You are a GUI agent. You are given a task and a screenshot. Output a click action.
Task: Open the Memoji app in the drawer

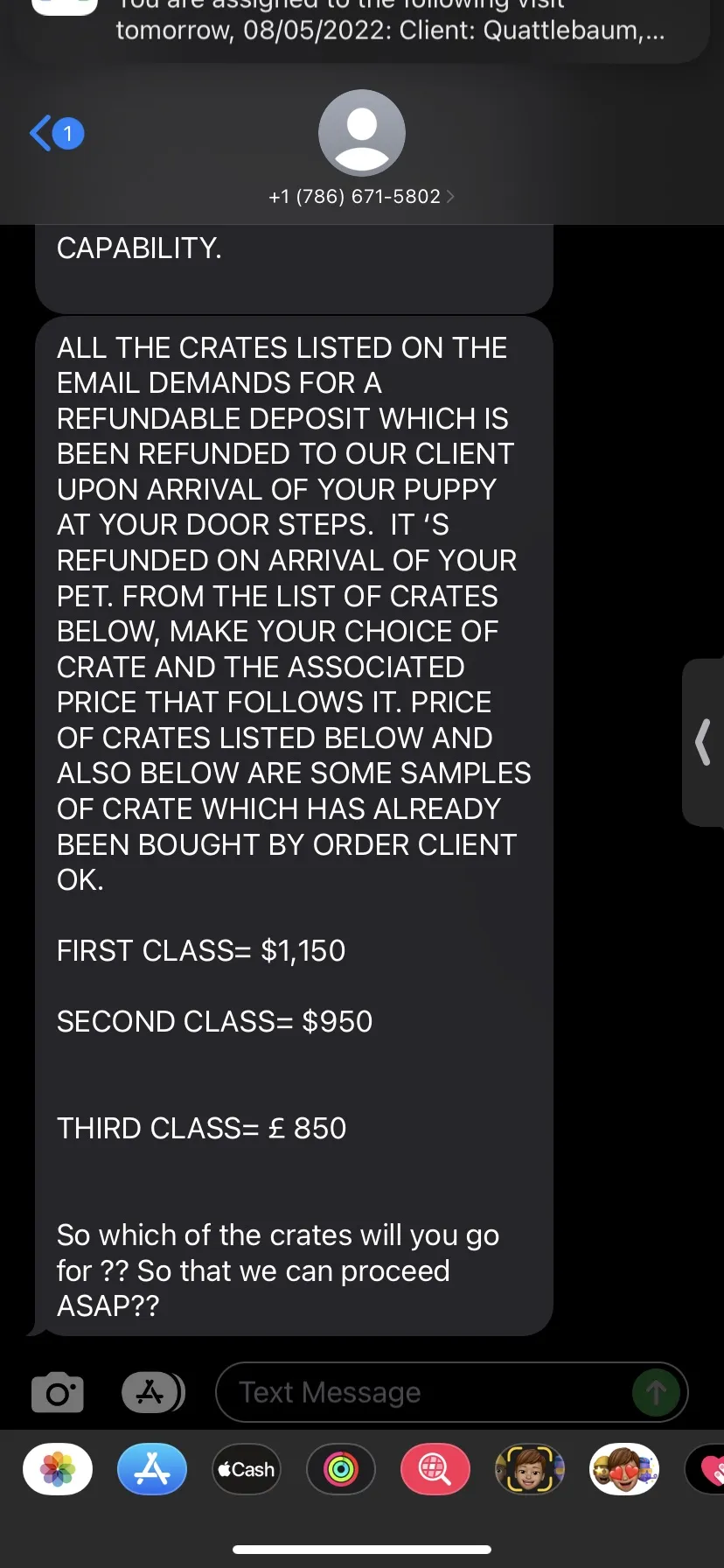[x=530, y=1469]
